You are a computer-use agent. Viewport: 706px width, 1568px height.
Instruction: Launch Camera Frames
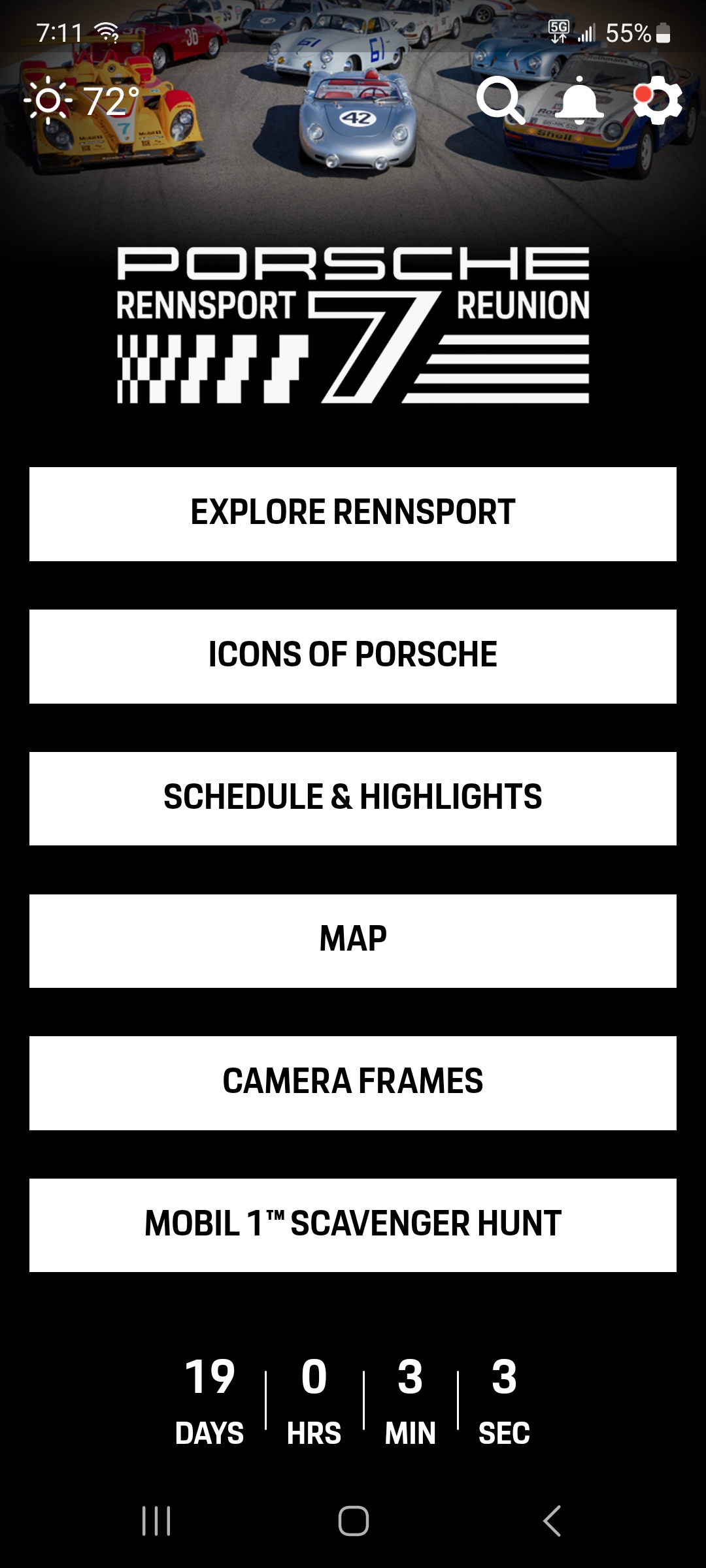point(353,1083)
